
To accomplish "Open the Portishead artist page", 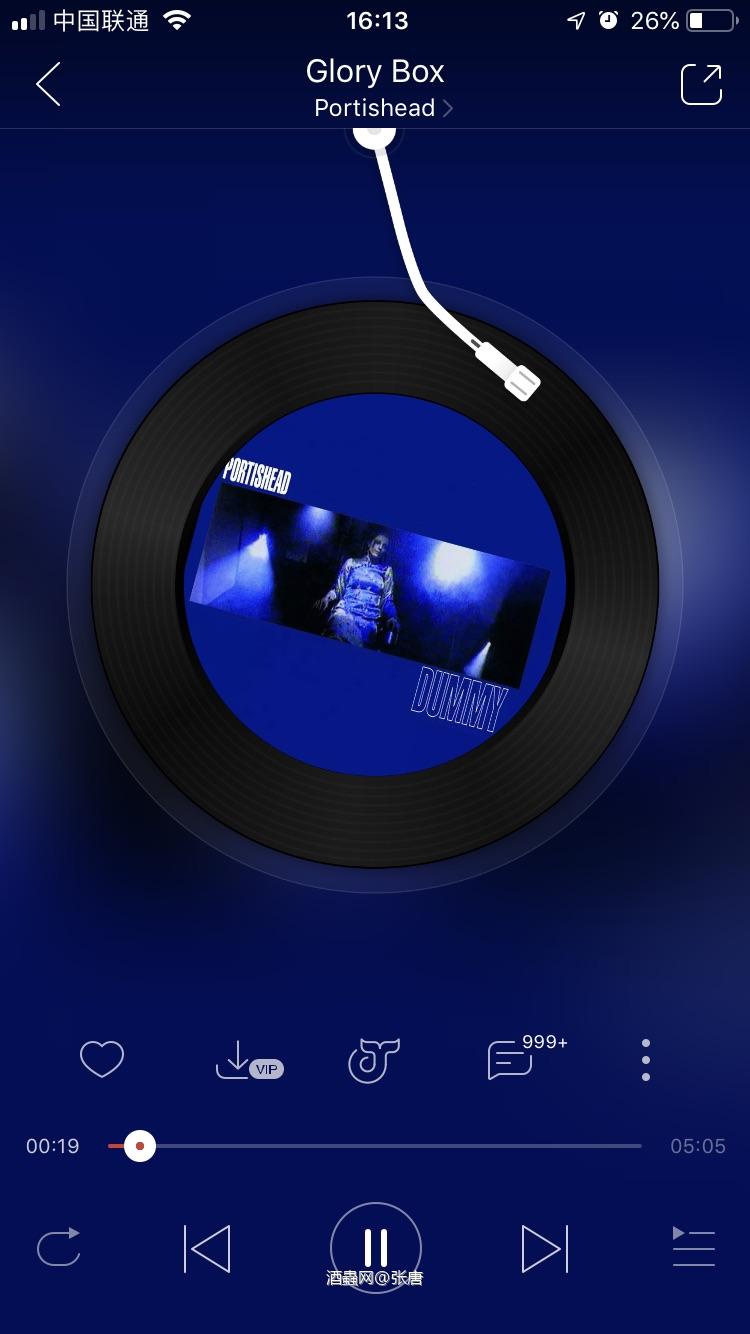I will 383,108.
